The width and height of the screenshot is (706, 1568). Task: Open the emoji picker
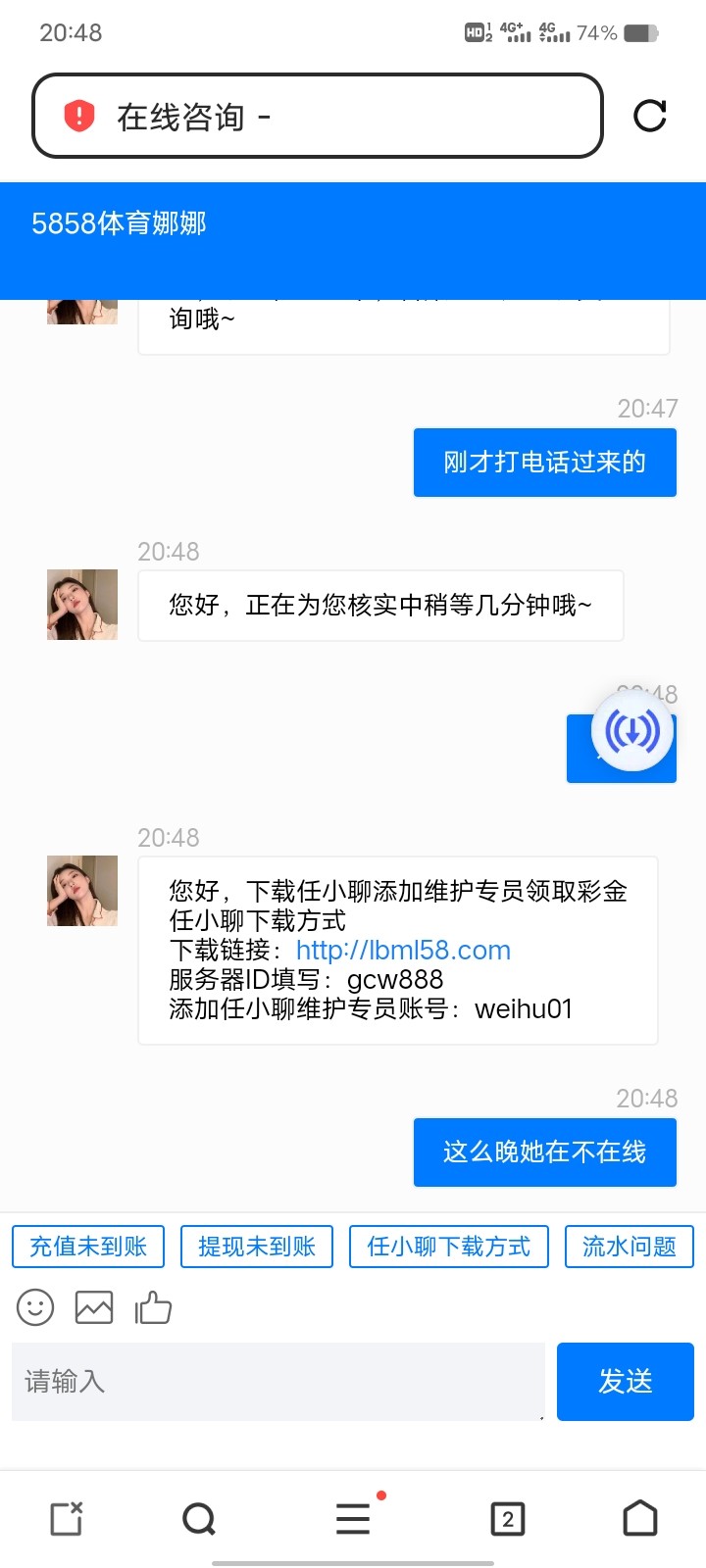[x=35, y=1307]
